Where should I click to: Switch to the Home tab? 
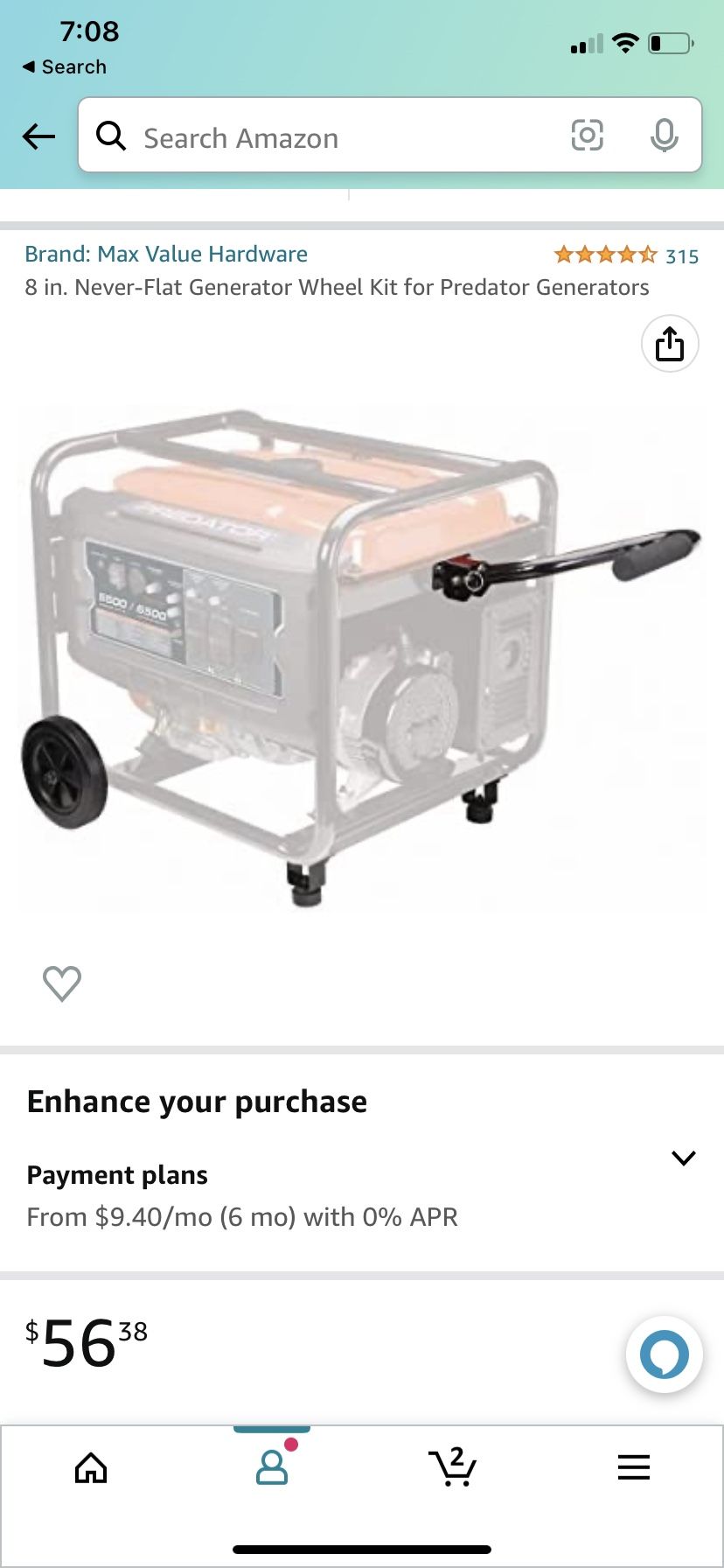[x=91, y=1468]
